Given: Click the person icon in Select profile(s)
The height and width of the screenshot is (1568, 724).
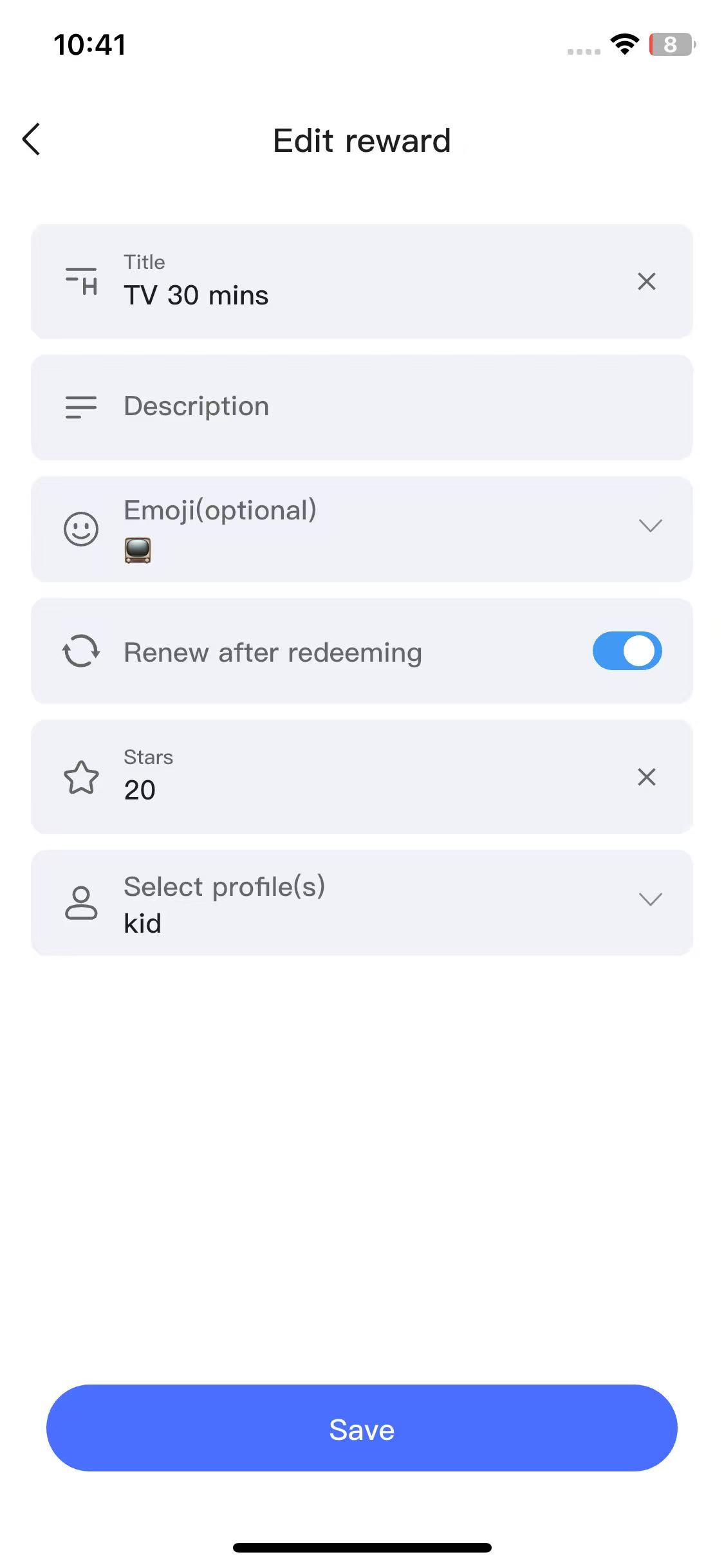Looking at the screenshot, I should tap(80, 902).
